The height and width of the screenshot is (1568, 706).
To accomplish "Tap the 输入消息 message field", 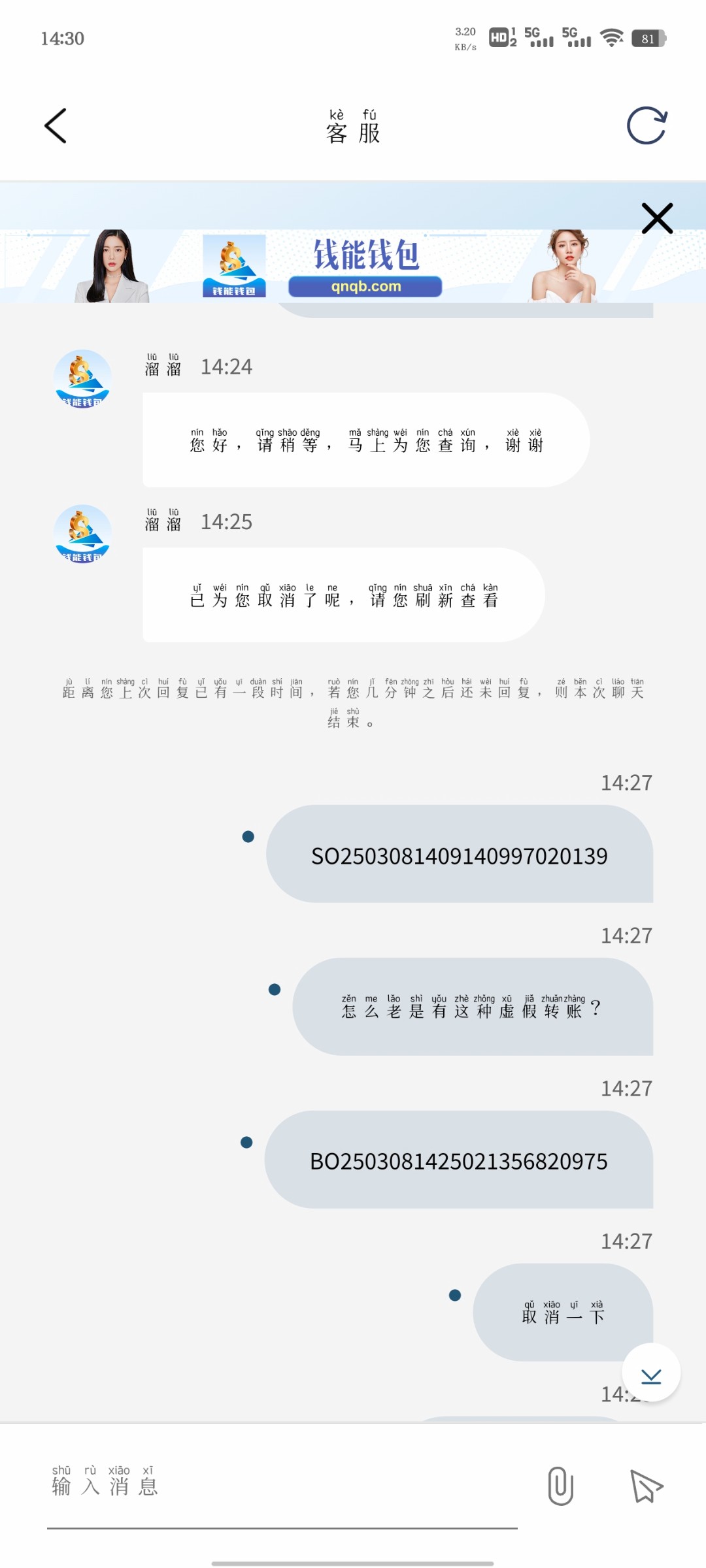I will pos(281,1486).
